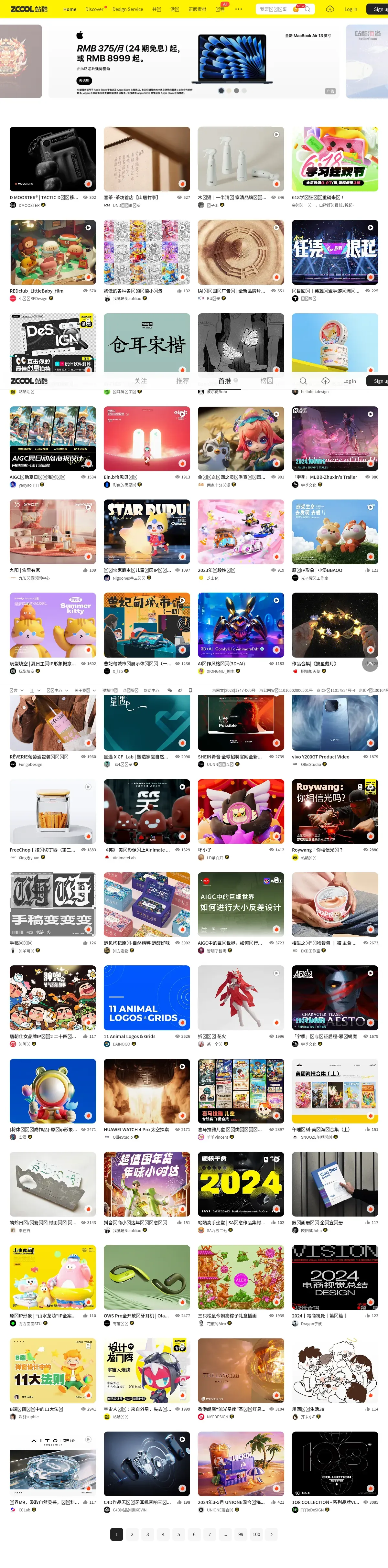388x1568 pixels.
Task: Open the FreeChop project card
Action: point(52,811)
